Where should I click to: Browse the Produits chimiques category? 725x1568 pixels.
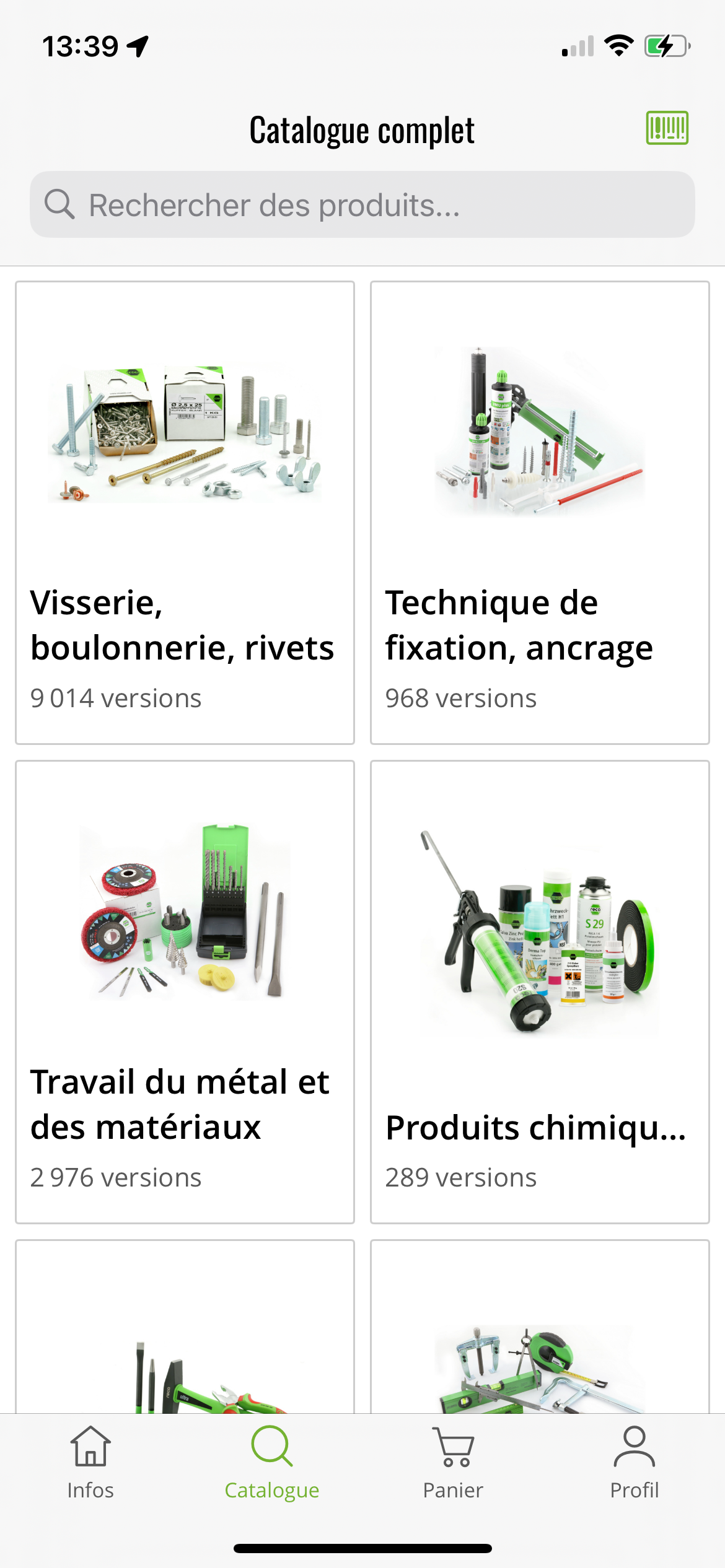pyautogui.click(x=539, y=991)
